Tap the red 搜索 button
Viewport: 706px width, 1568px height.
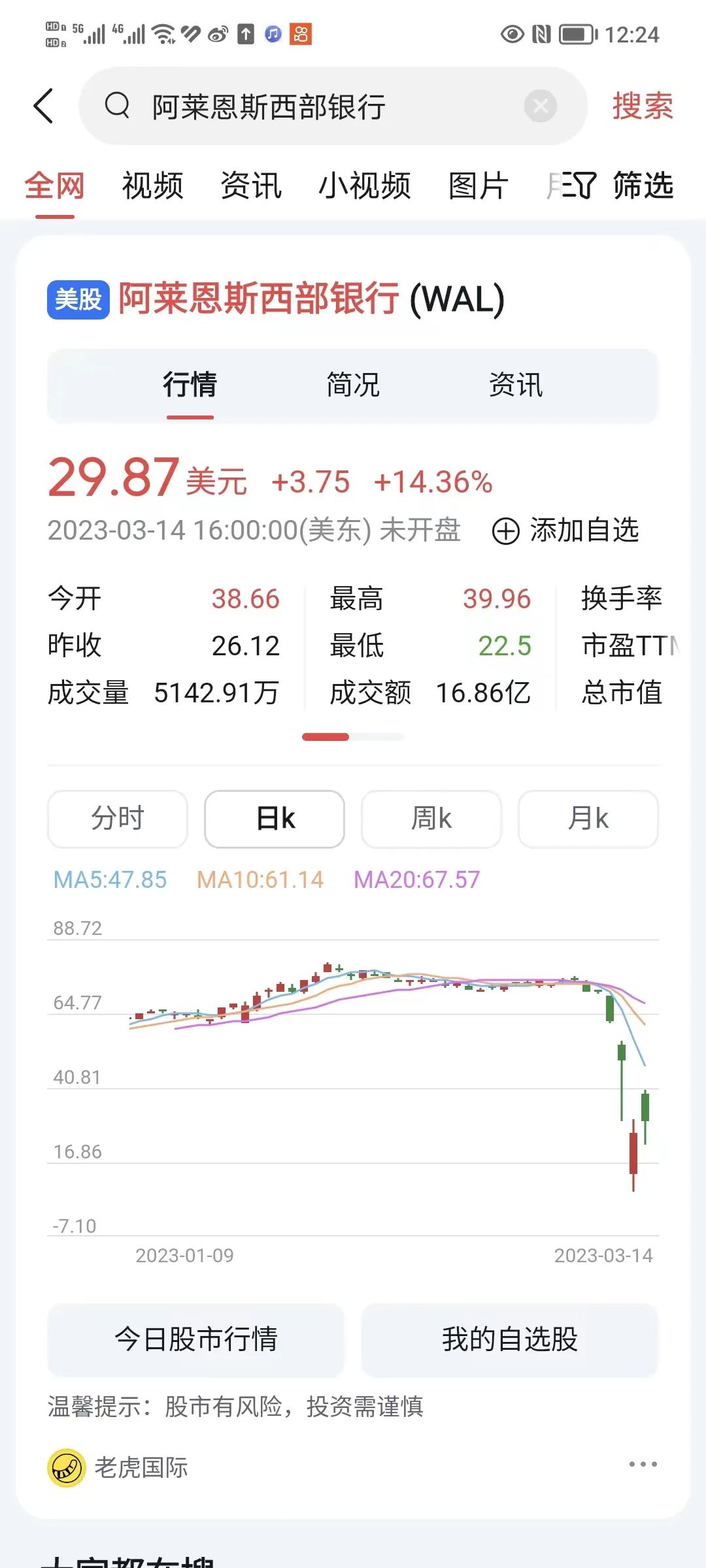[x=643, y=106]
